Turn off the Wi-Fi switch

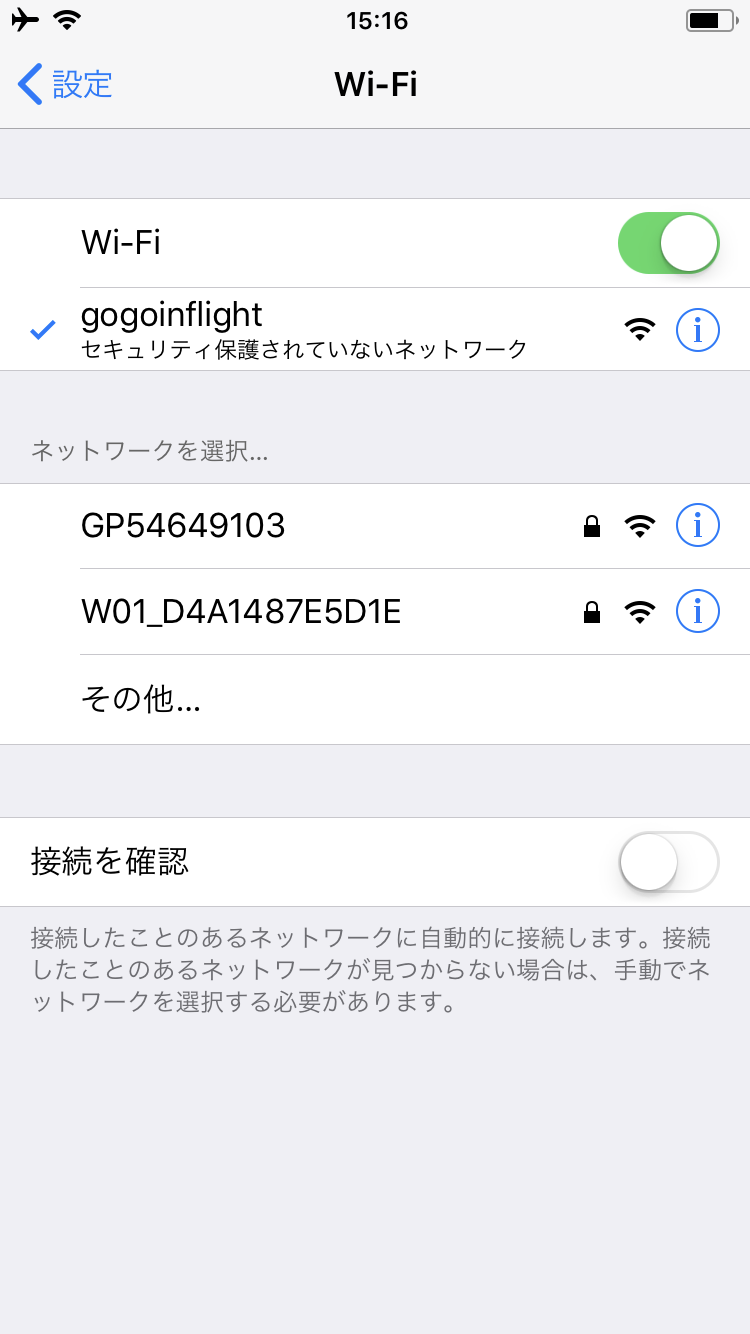pyautogui.click(x=669, y=243)
